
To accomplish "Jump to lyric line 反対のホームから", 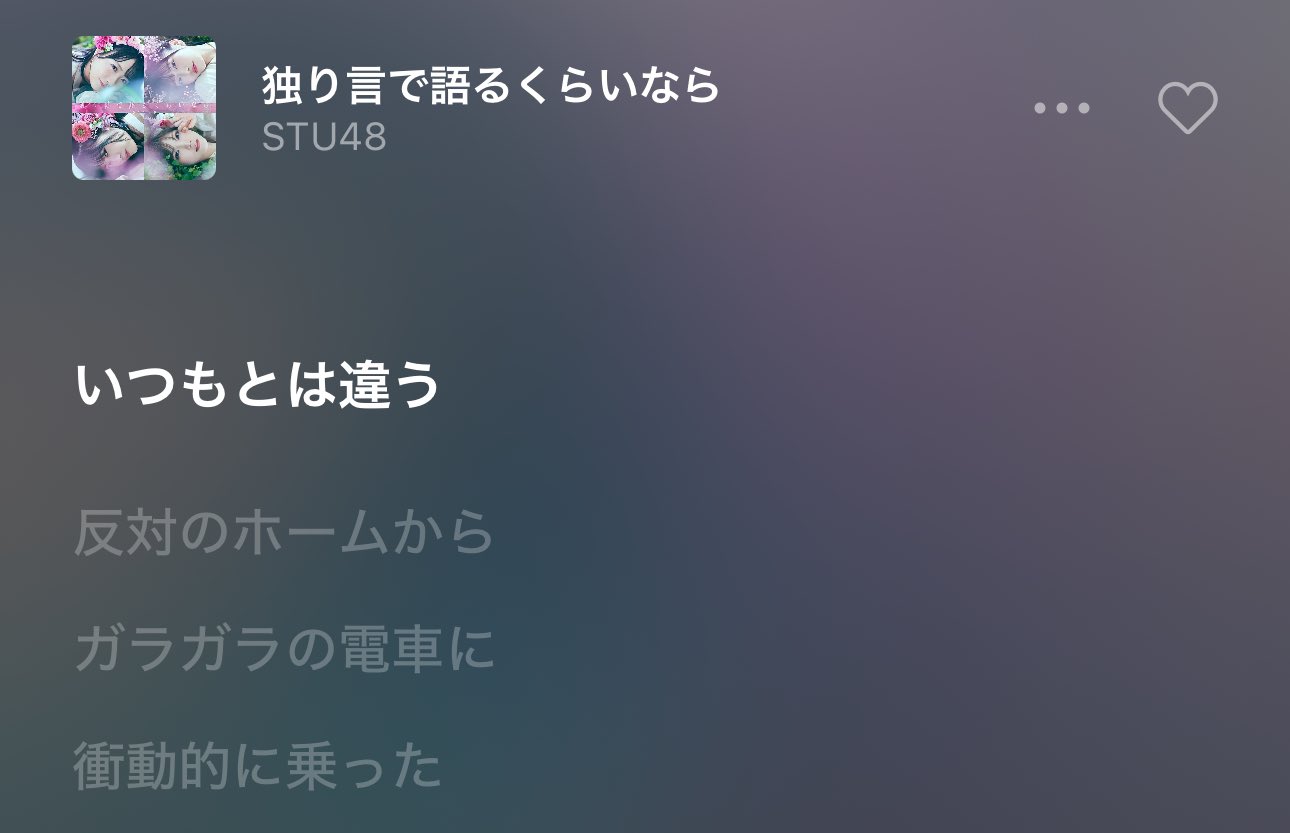I will [x=284, y=532].
